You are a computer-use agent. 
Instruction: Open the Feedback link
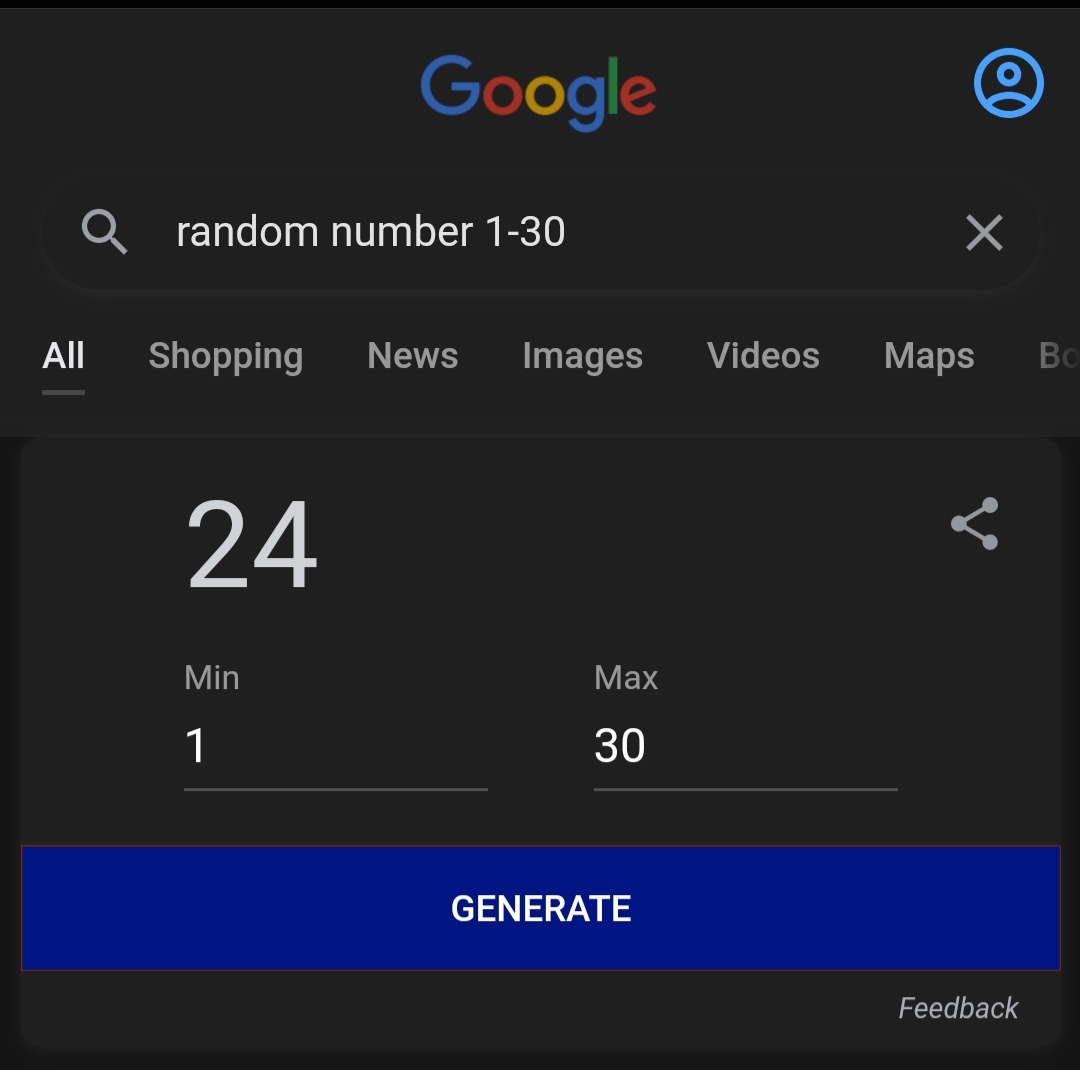pyautogui.click(x=958, y=1008)
